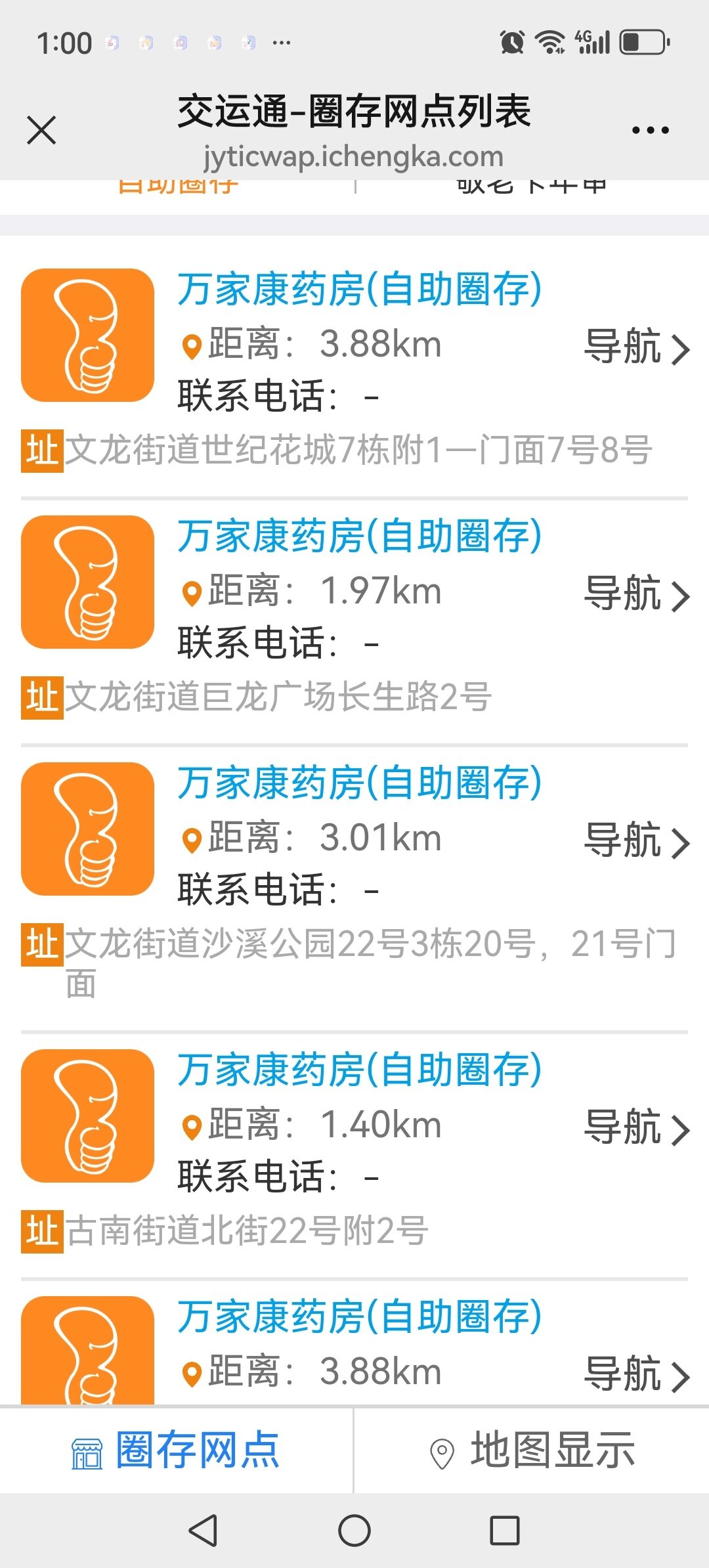The image size is (709, 1568).
Task: Go back with the system back button
Action: [x=203, y=1531]
